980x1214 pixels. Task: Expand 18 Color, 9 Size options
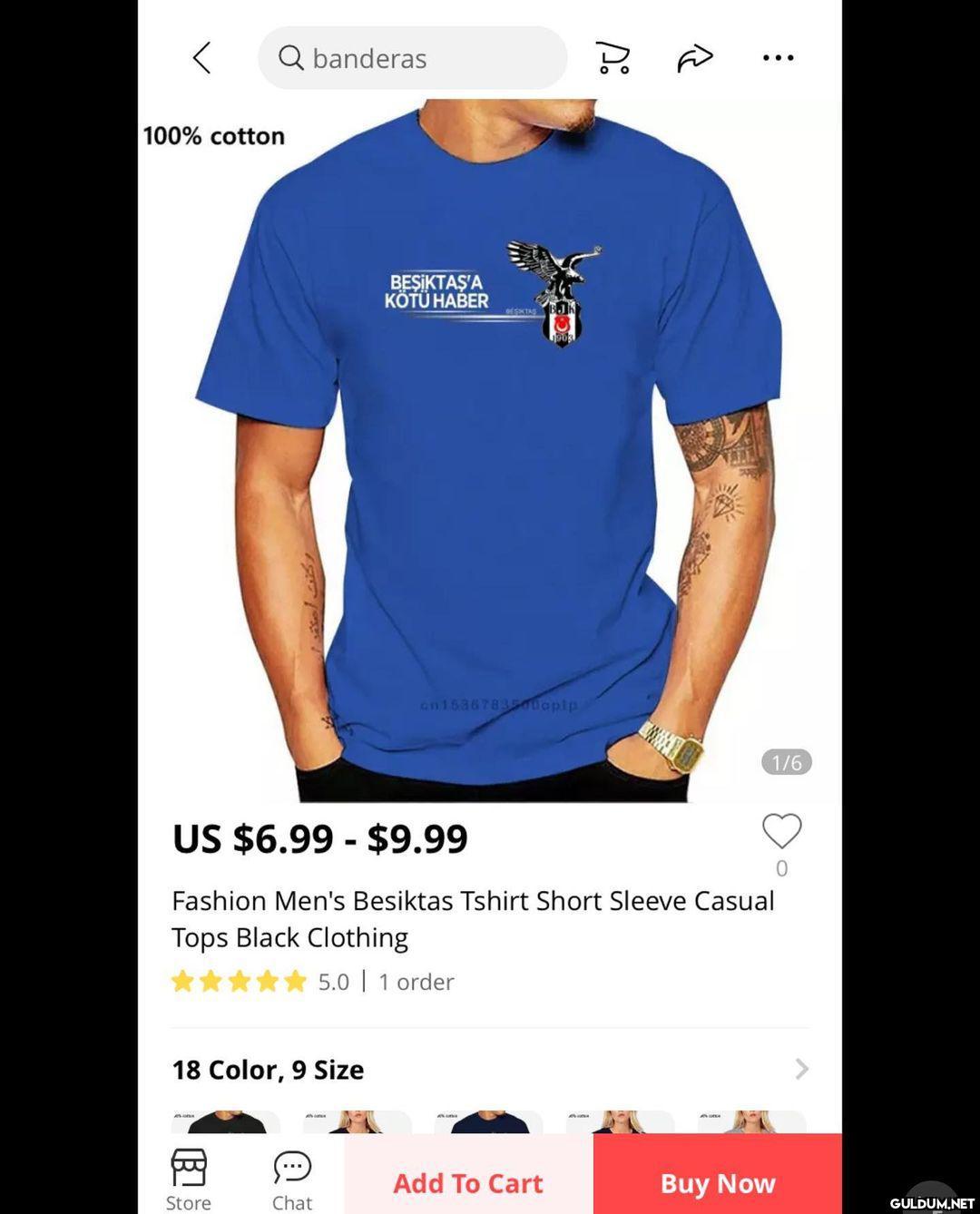pos(490,1069)
